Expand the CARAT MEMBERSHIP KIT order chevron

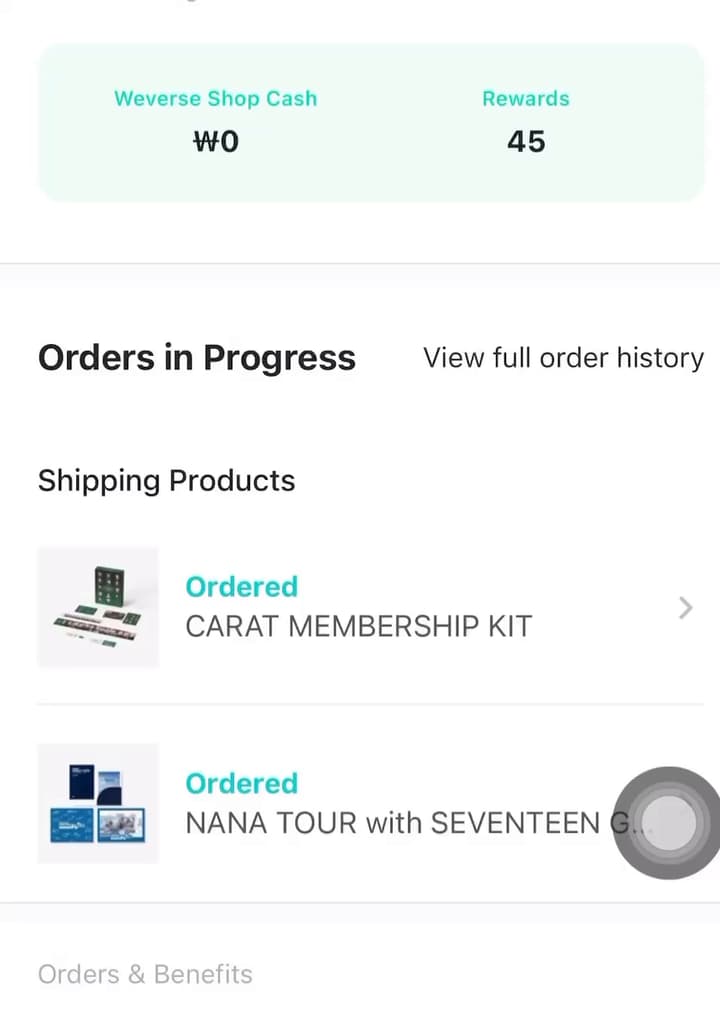(x=684, y=607)
